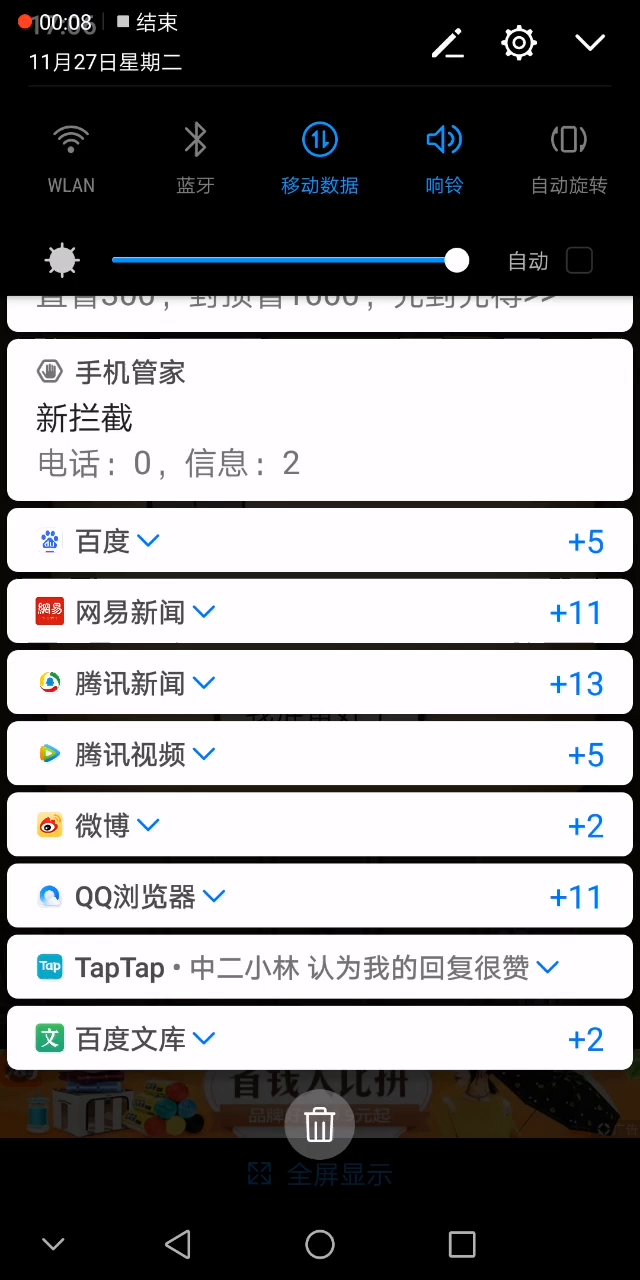Clear all notifications with trash icon
Screen dimensions: 640x1280
320,1125
